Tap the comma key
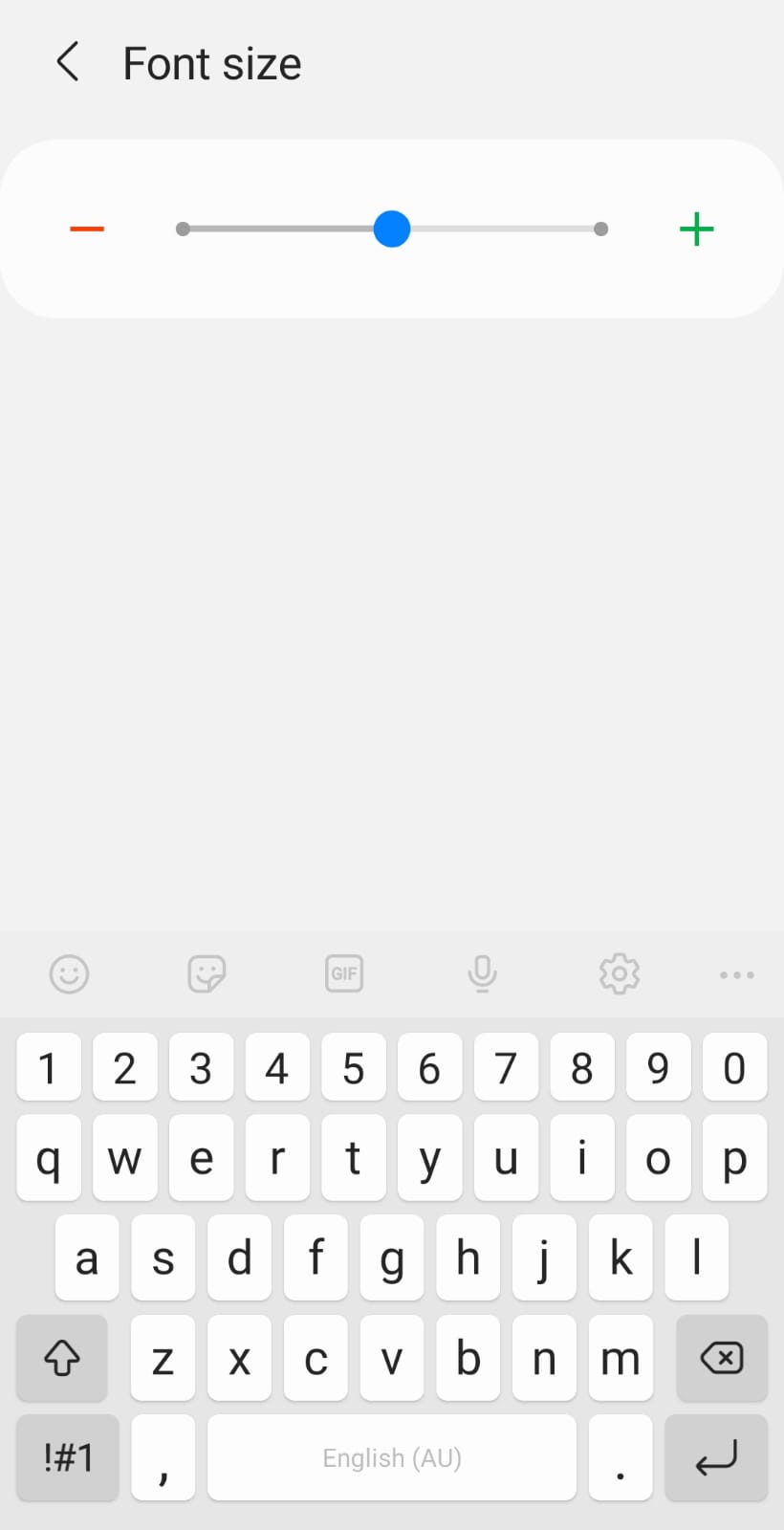 click(163, 1457)
